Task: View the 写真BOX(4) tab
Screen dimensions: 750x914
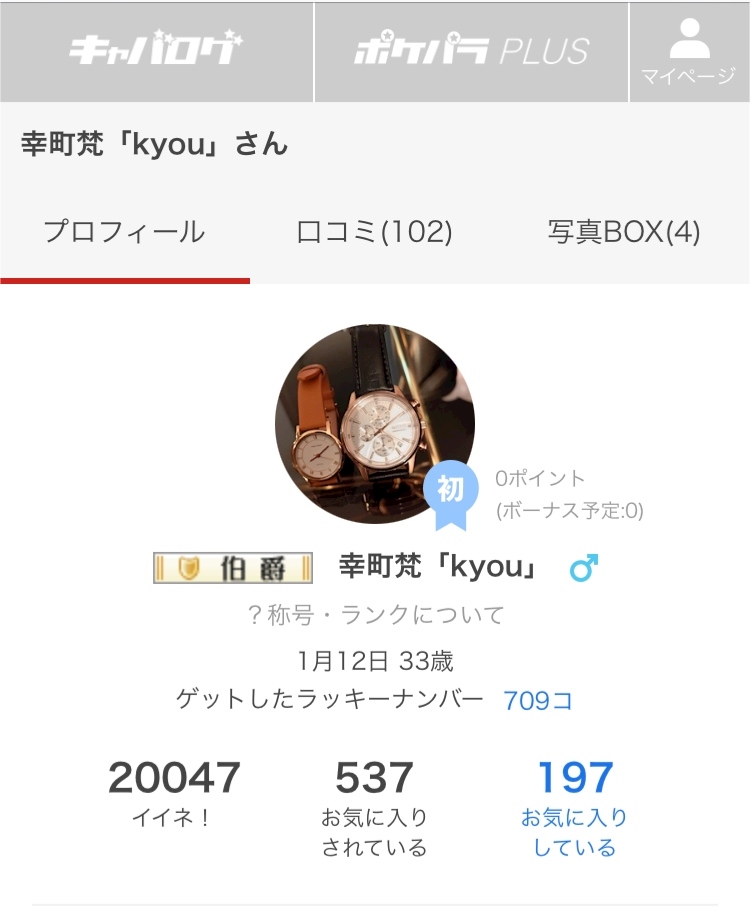Action: [624, 233]
